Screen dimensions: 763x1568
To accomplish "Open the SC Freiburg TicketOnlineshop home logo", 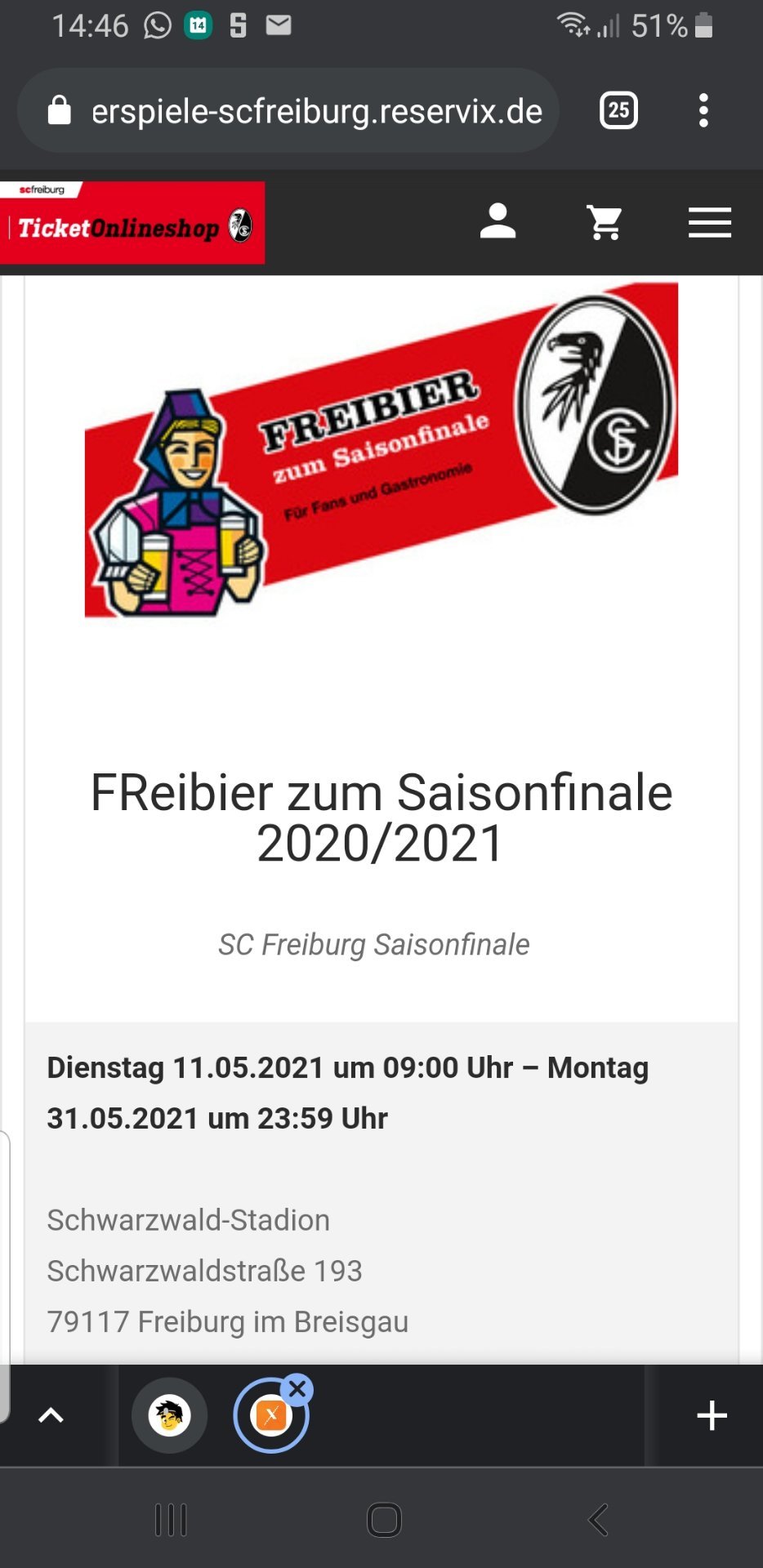I will click(x=132, y=223).
